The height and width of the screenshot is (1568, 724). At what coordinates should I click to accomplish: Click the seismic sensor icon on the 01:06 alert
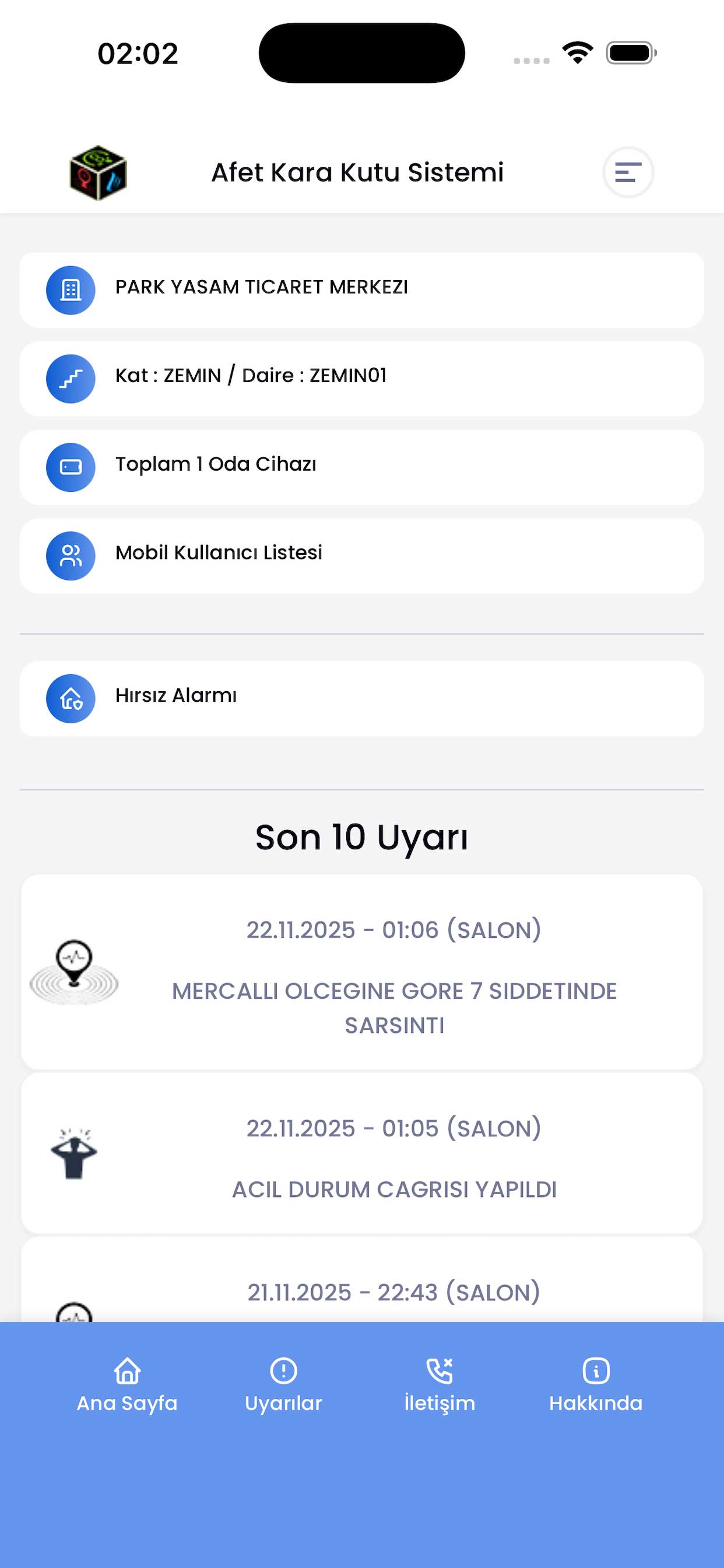click(x=75, y=975)
